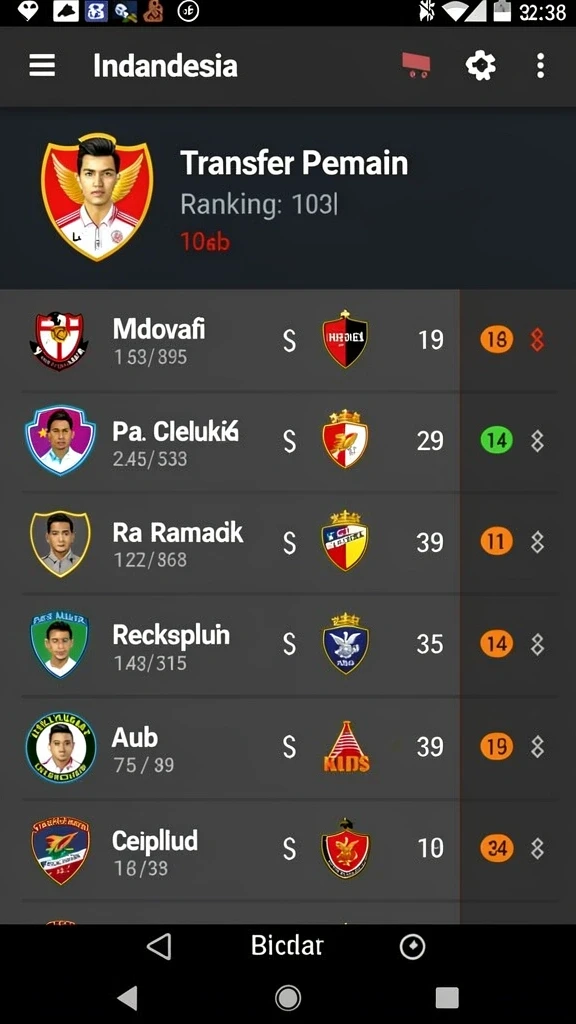Go to the system home screen

click(287, 998)
